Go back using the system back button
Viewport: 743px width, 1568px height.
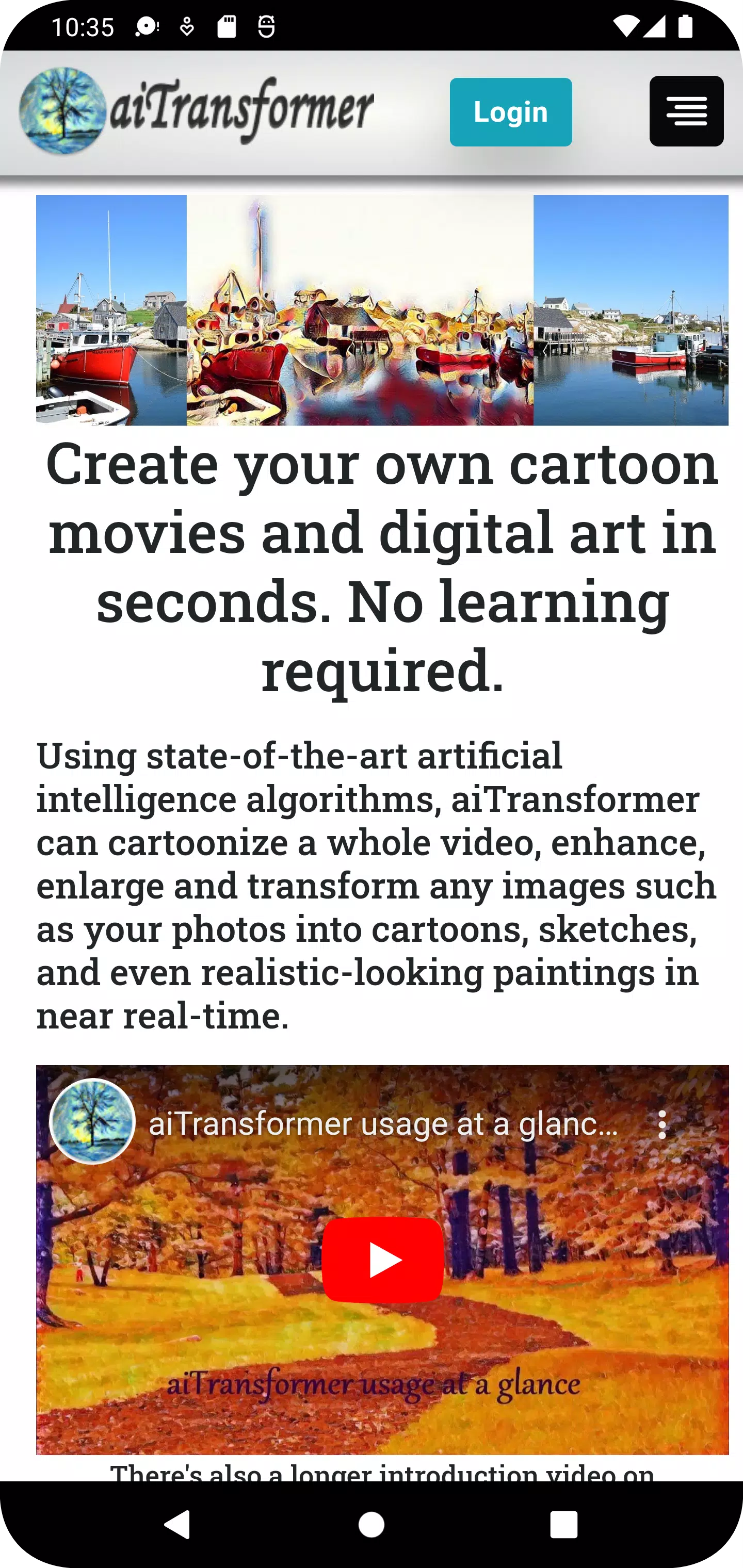pyautogui.click(x=178, y=1525)
